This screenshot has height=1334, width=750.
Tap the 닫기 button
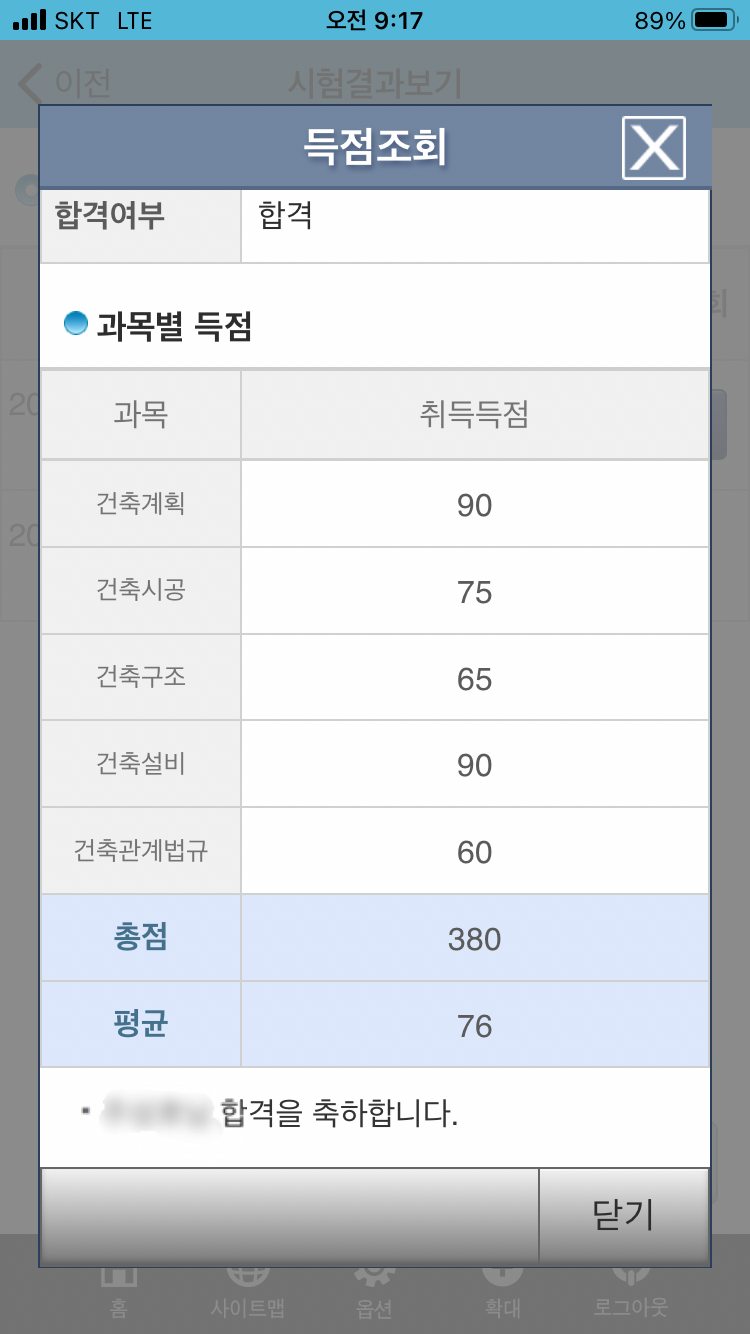click(624, 1215)
